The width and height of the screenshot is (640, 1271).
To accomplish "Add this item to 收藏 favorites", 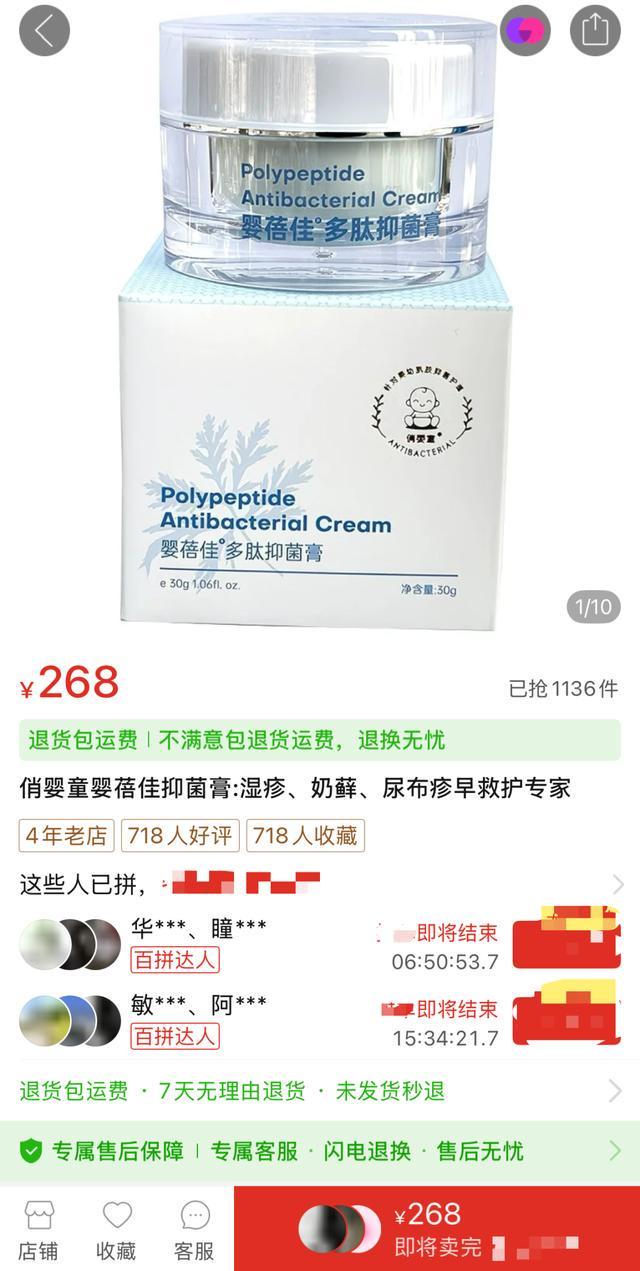I will [116, 1230].
